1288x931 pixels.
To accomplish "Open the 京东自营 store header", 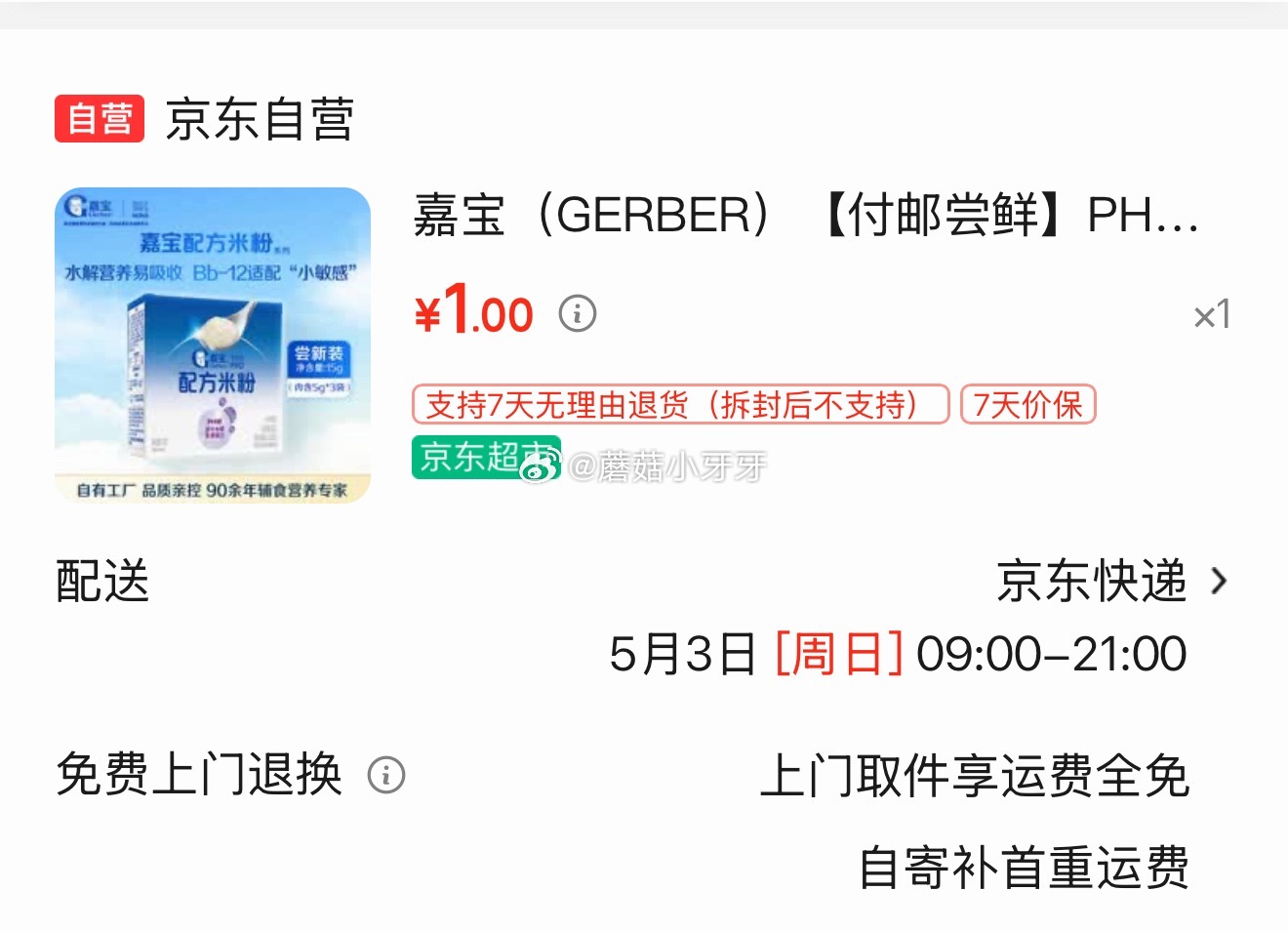I will (259, 120).
